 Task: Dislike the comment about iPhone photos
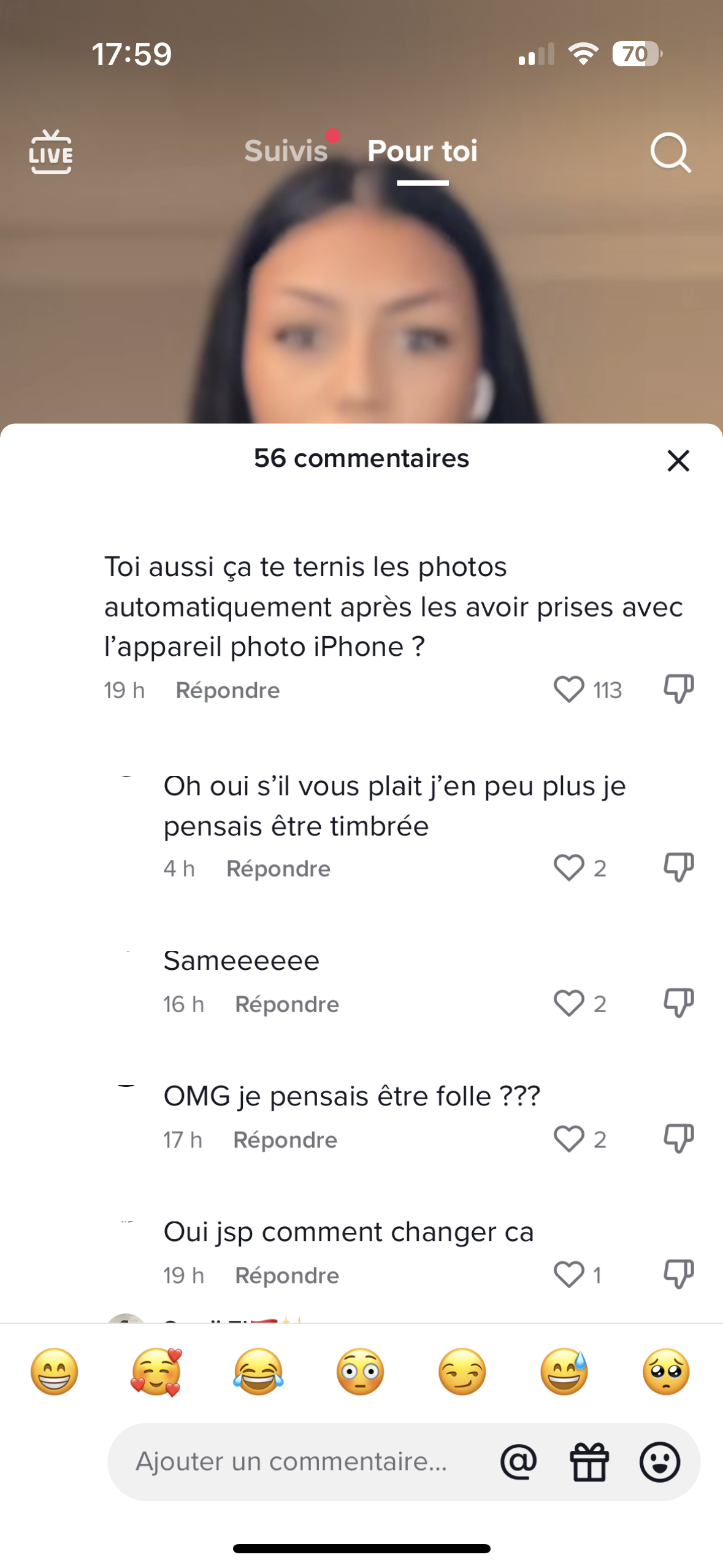click(679, 689)
